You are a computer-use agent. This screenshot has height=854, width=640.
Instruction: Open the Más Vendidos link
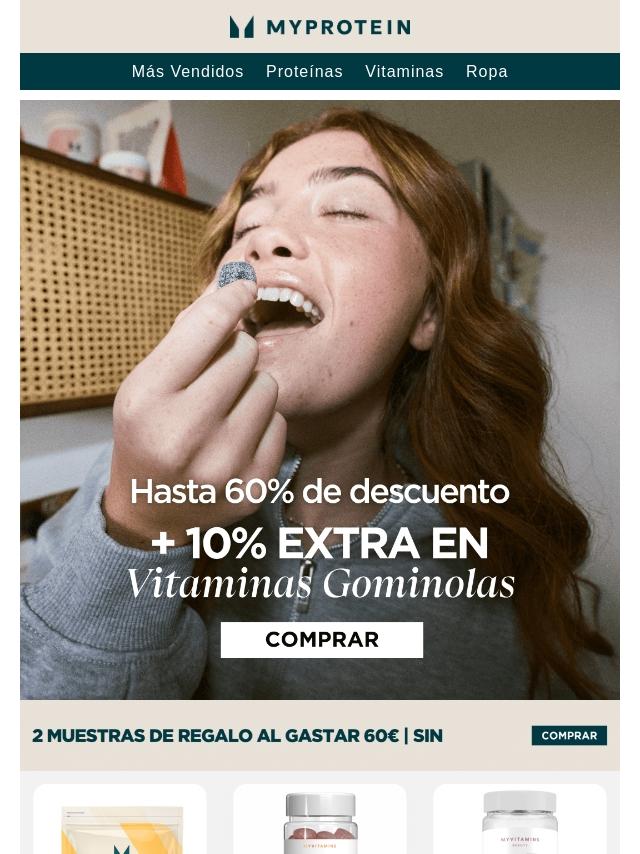[x=187, y=71]
